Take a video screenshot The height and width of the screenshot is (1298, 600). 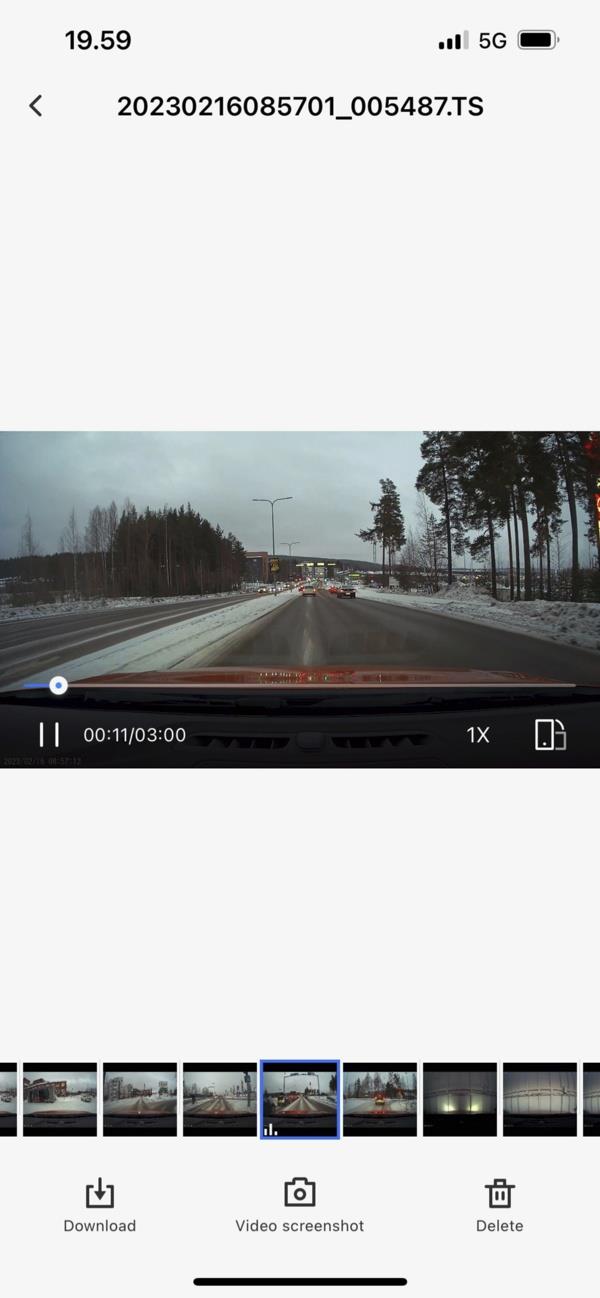[299, 1203]
